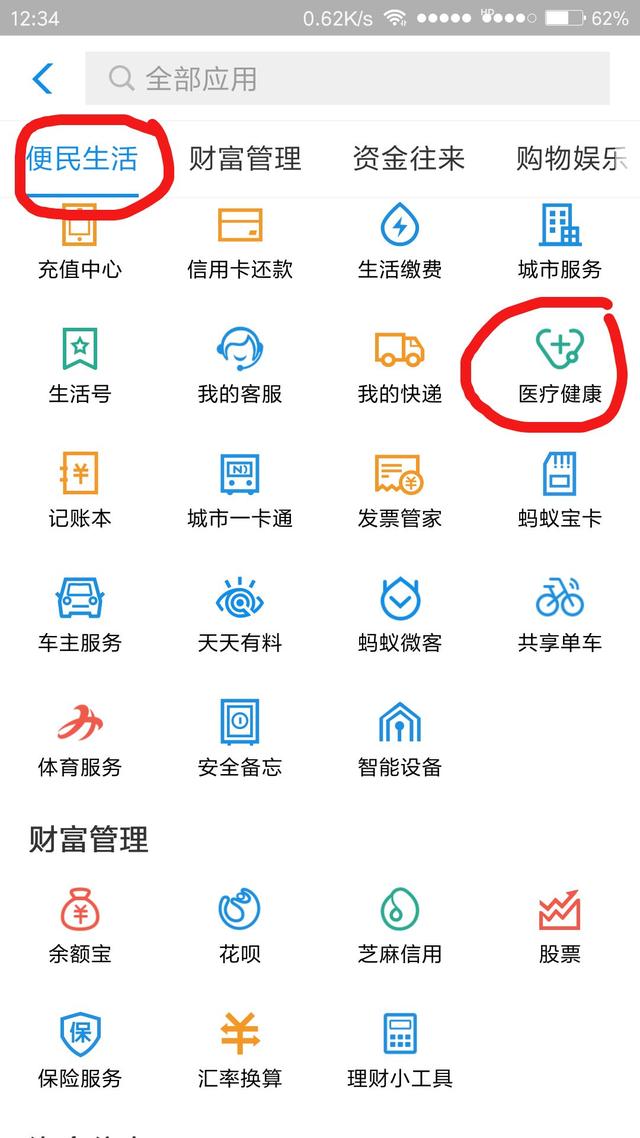Screen dimensions: 640x1138
Task: Open 余额宝
Action: pos(80,926)
